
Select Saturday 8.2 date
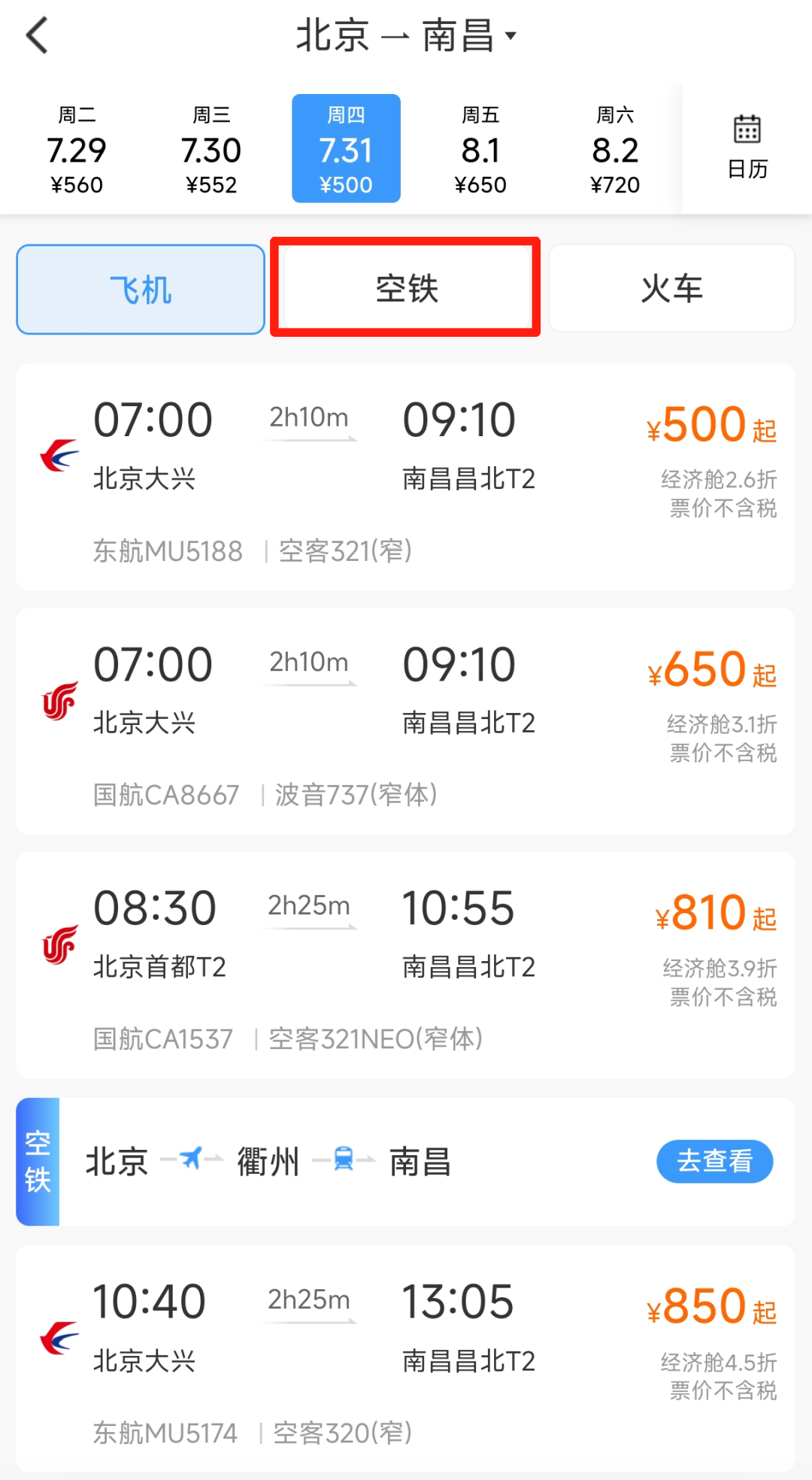(615, 149)
